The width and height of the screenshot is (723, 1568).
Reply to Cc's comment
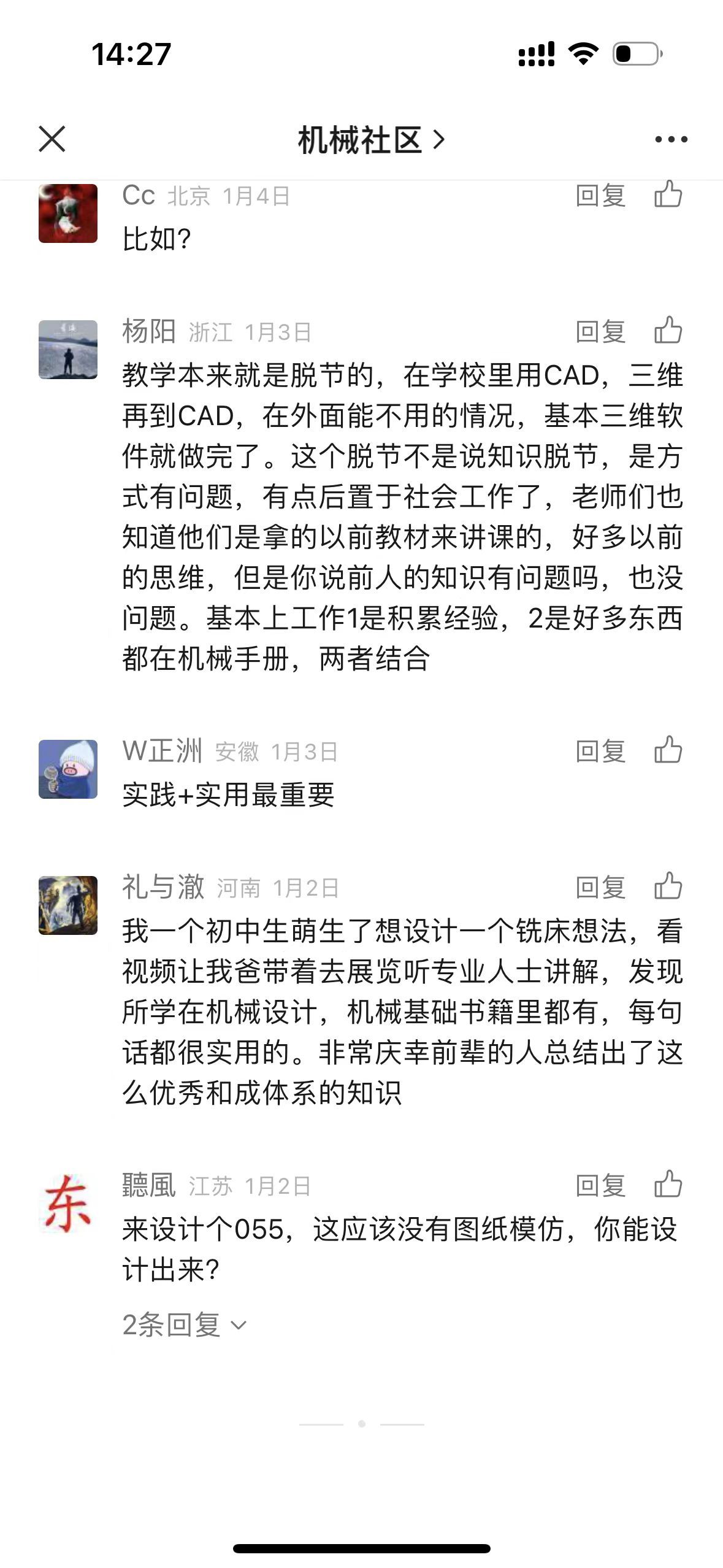pos(600,196)
